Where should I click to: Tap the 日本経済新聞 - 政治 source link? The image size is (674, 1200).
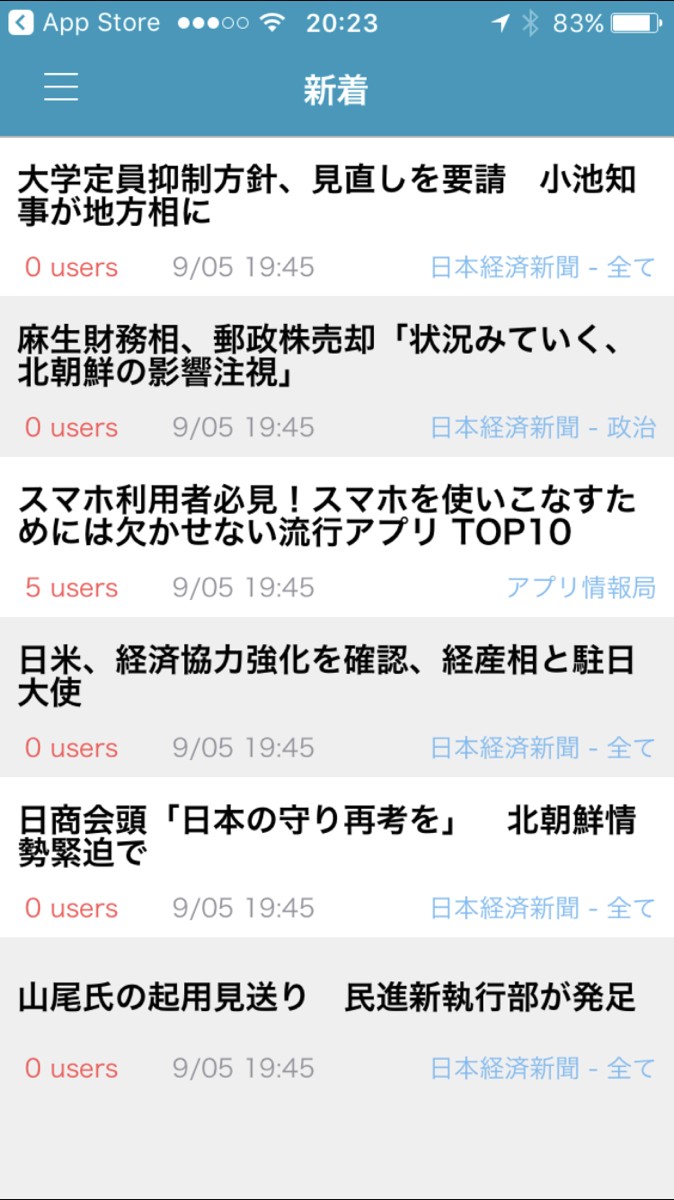543,428
